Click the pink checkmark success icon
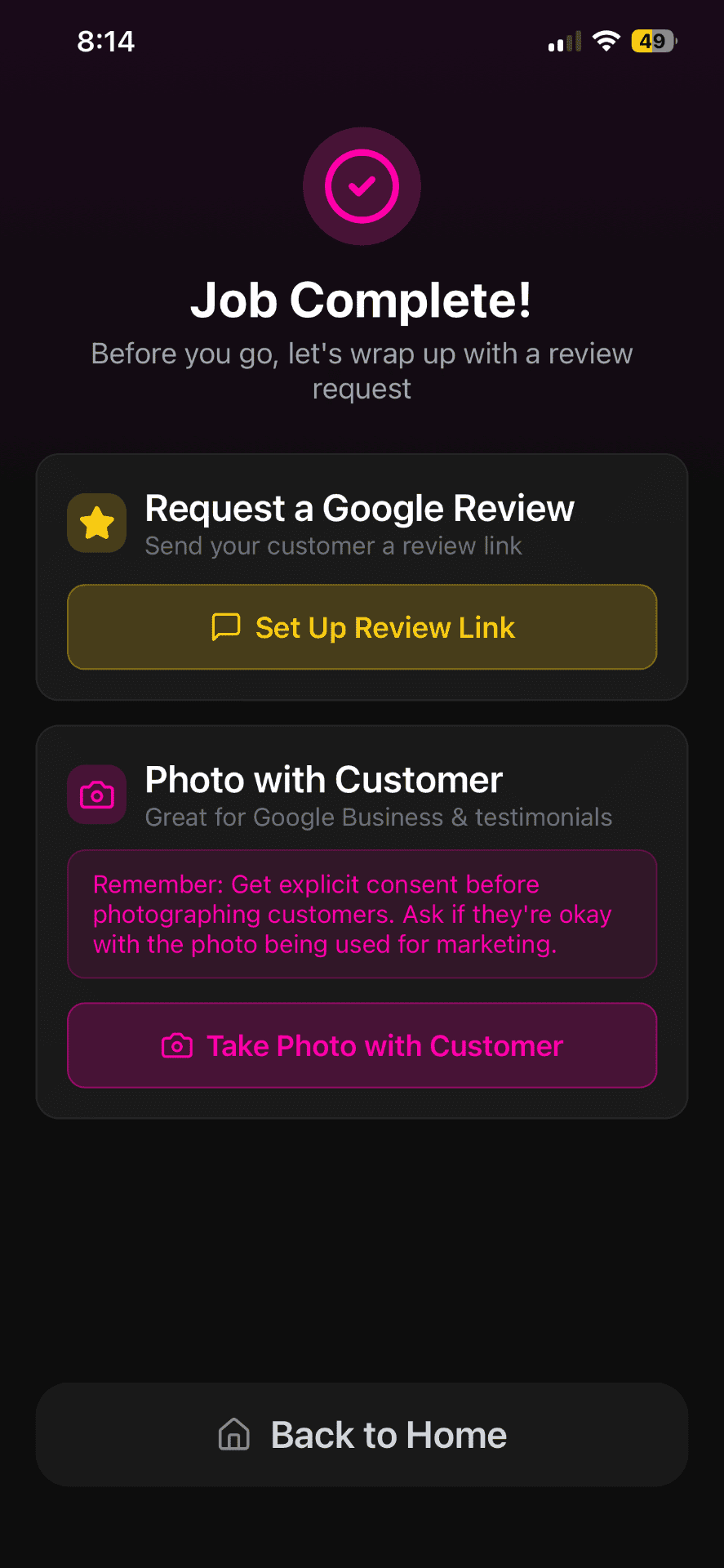 362,186
